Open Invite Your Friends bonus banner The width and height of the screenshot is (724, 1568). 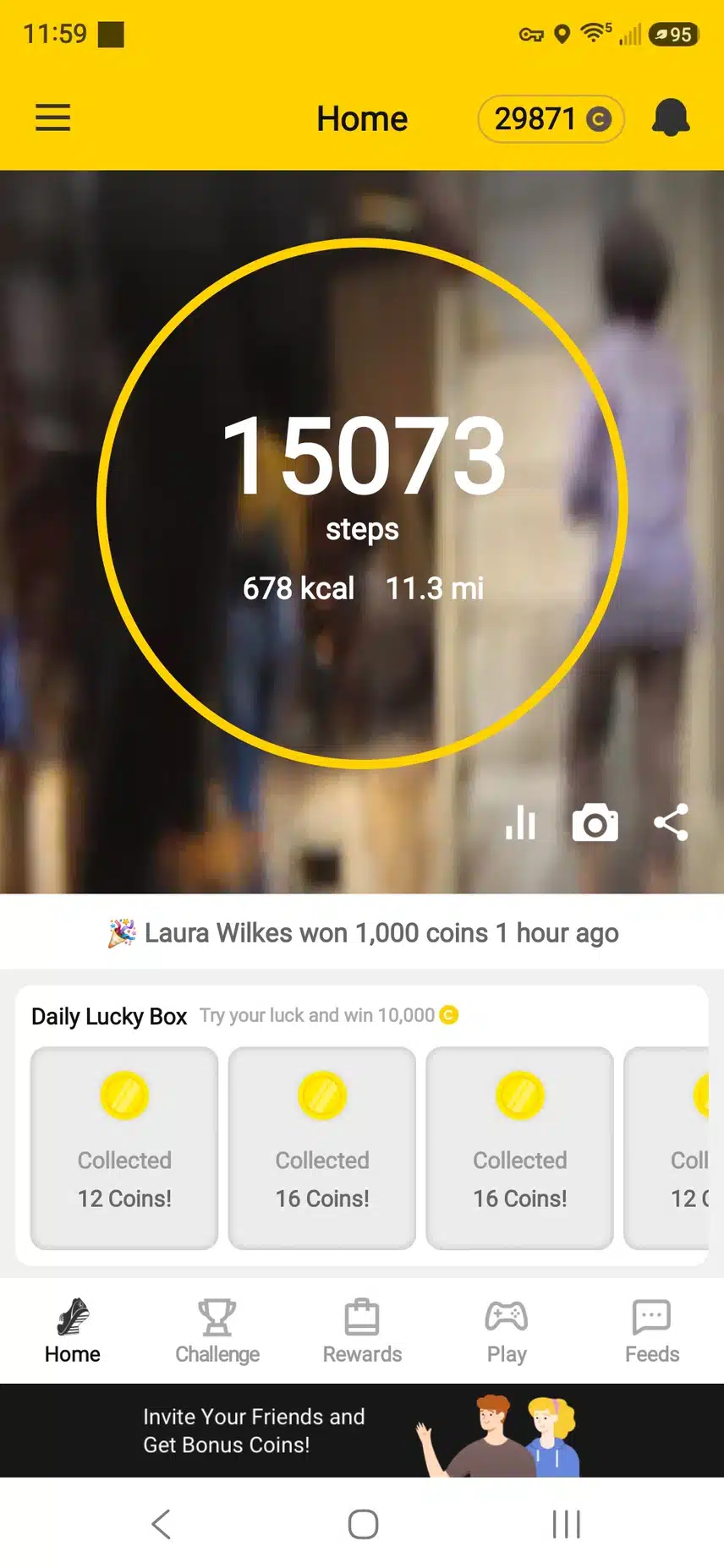pyautogui.click(x=362, y=1430)
